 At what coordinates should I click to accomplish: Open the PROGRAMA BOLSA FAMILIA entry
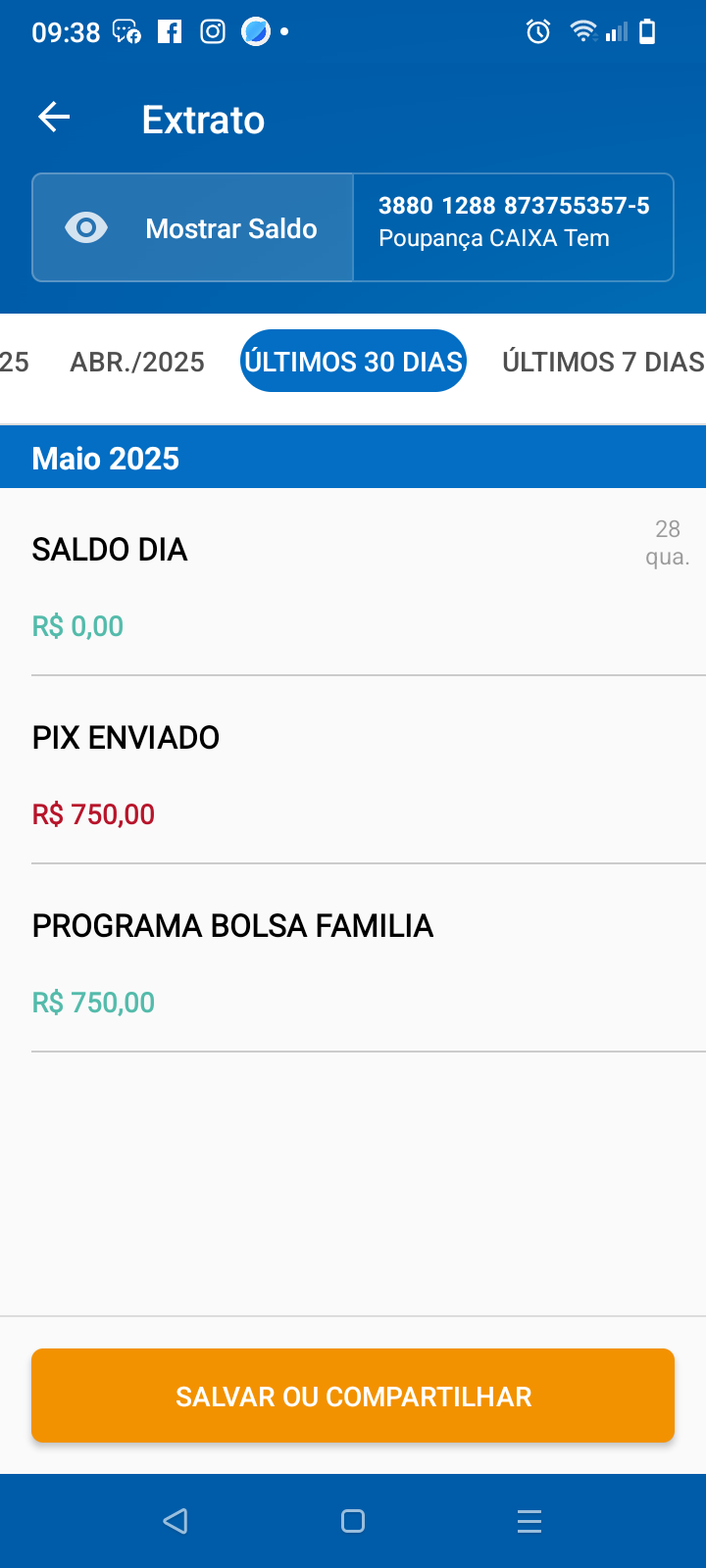369,958
